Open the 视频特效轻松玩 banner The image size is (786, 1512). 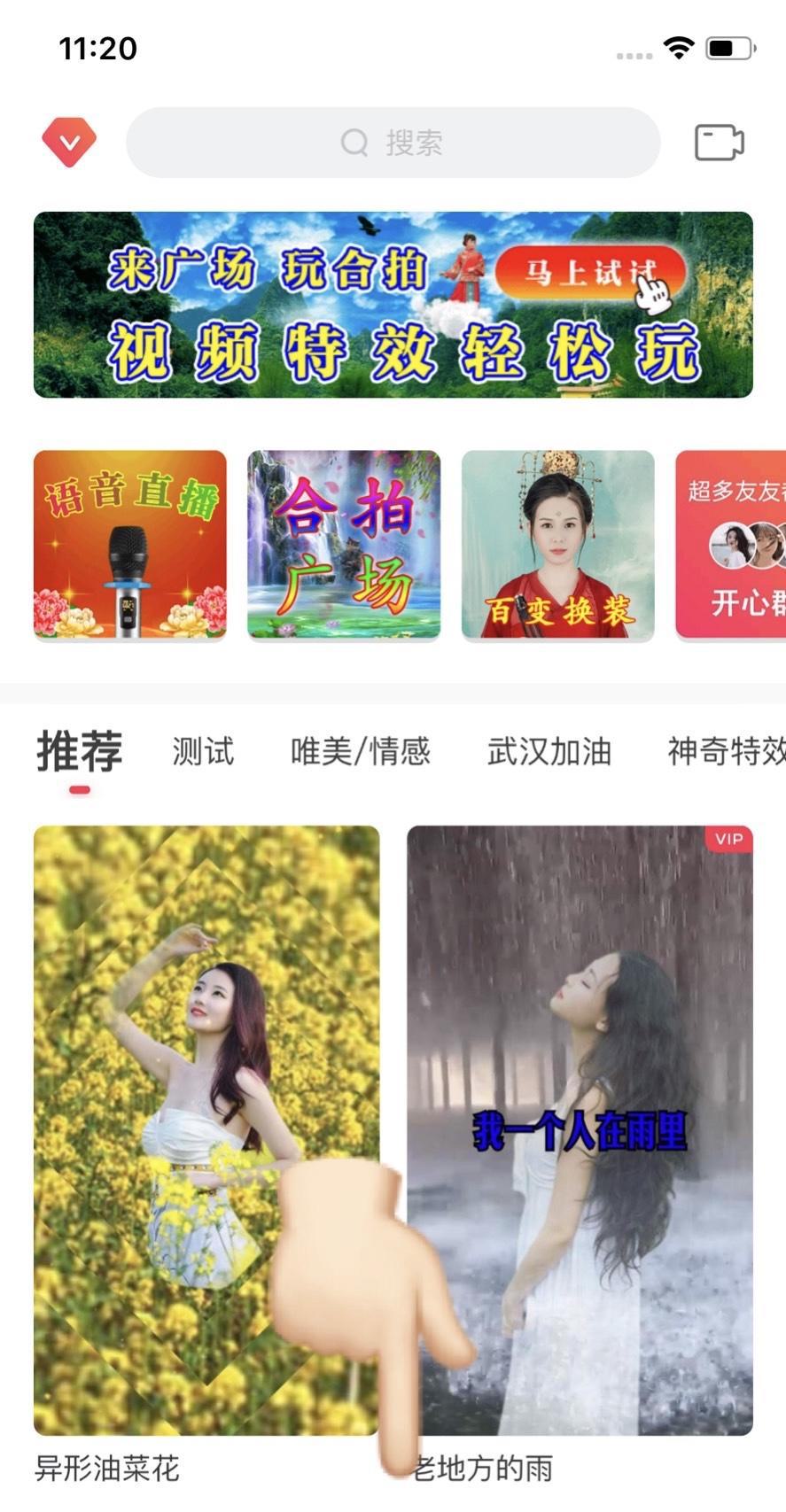(393, 305)
